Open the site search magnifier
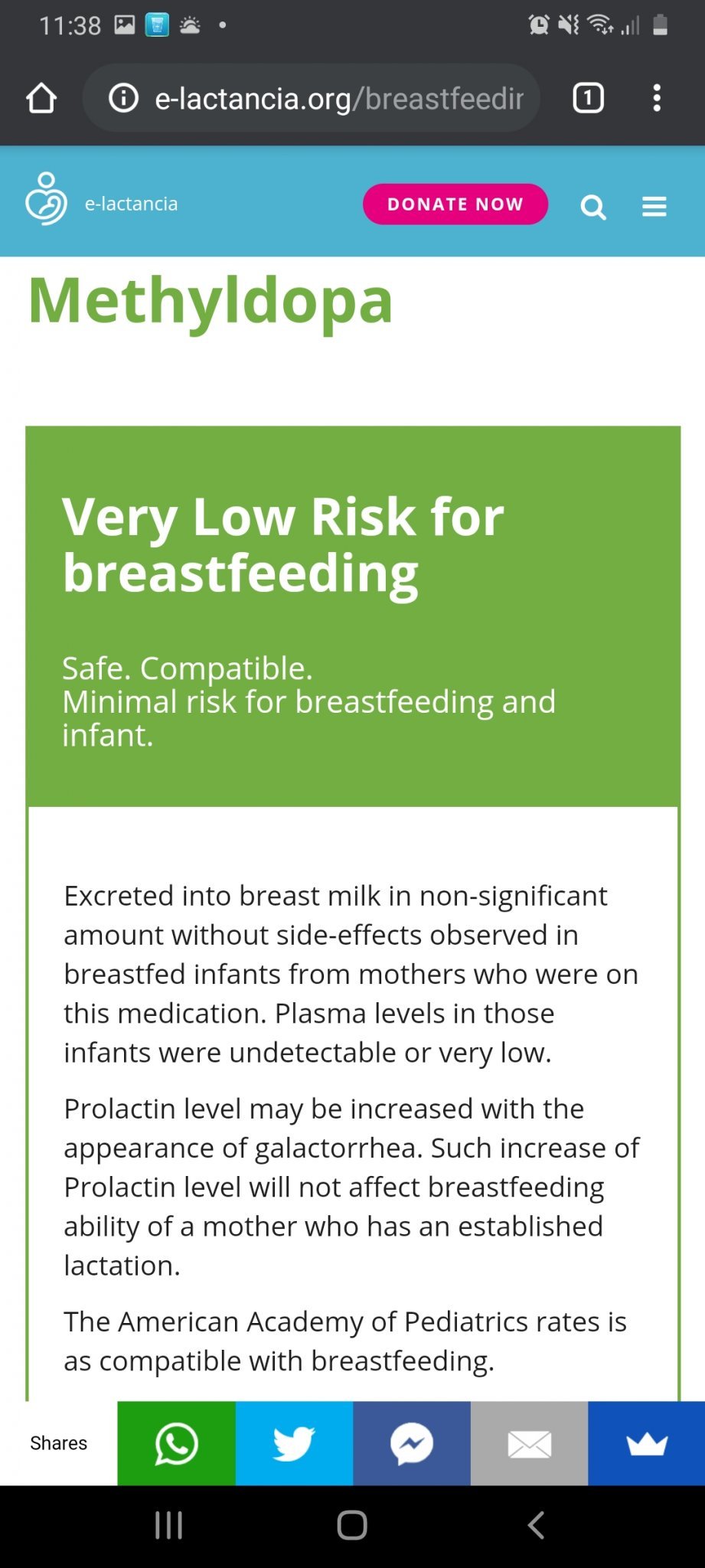Image resolution: width=705 pixels, height=1568 pixels. pyautogui.click(x=593, y=207)
